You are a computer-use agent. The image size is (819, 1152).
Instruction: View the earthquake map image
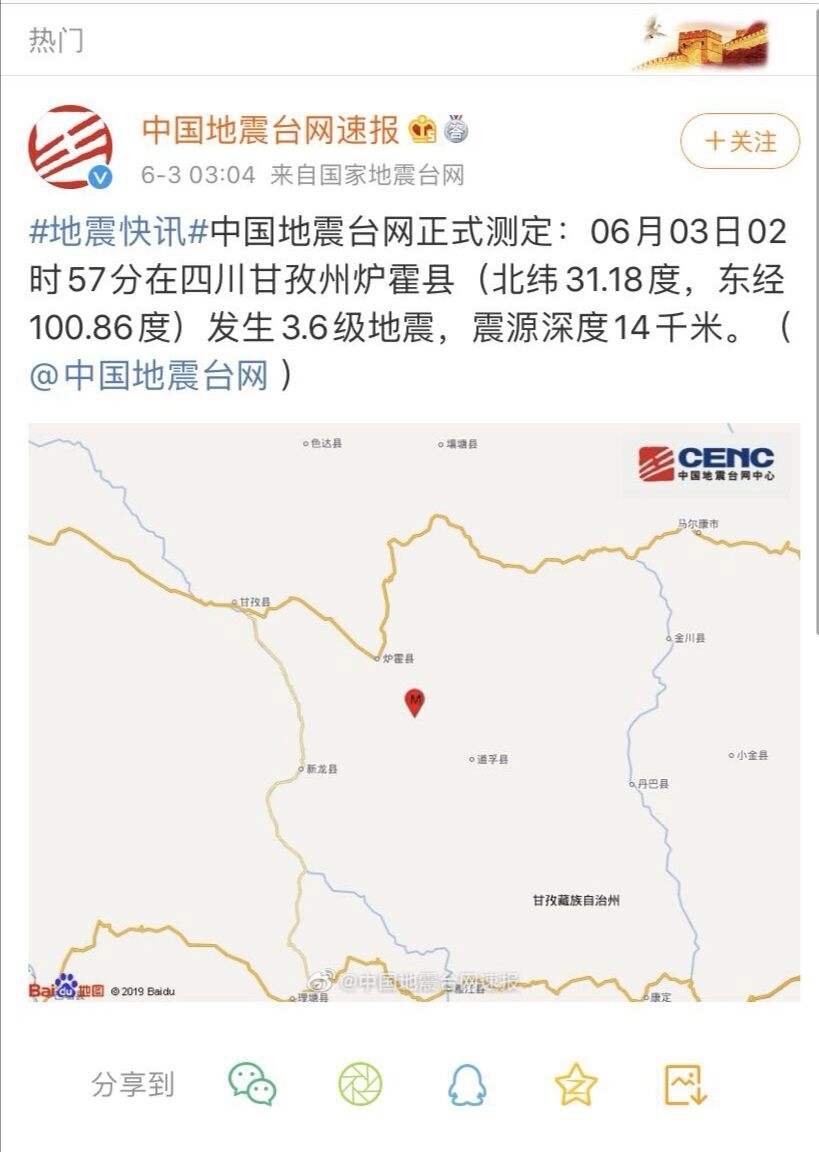click(414, 712)
